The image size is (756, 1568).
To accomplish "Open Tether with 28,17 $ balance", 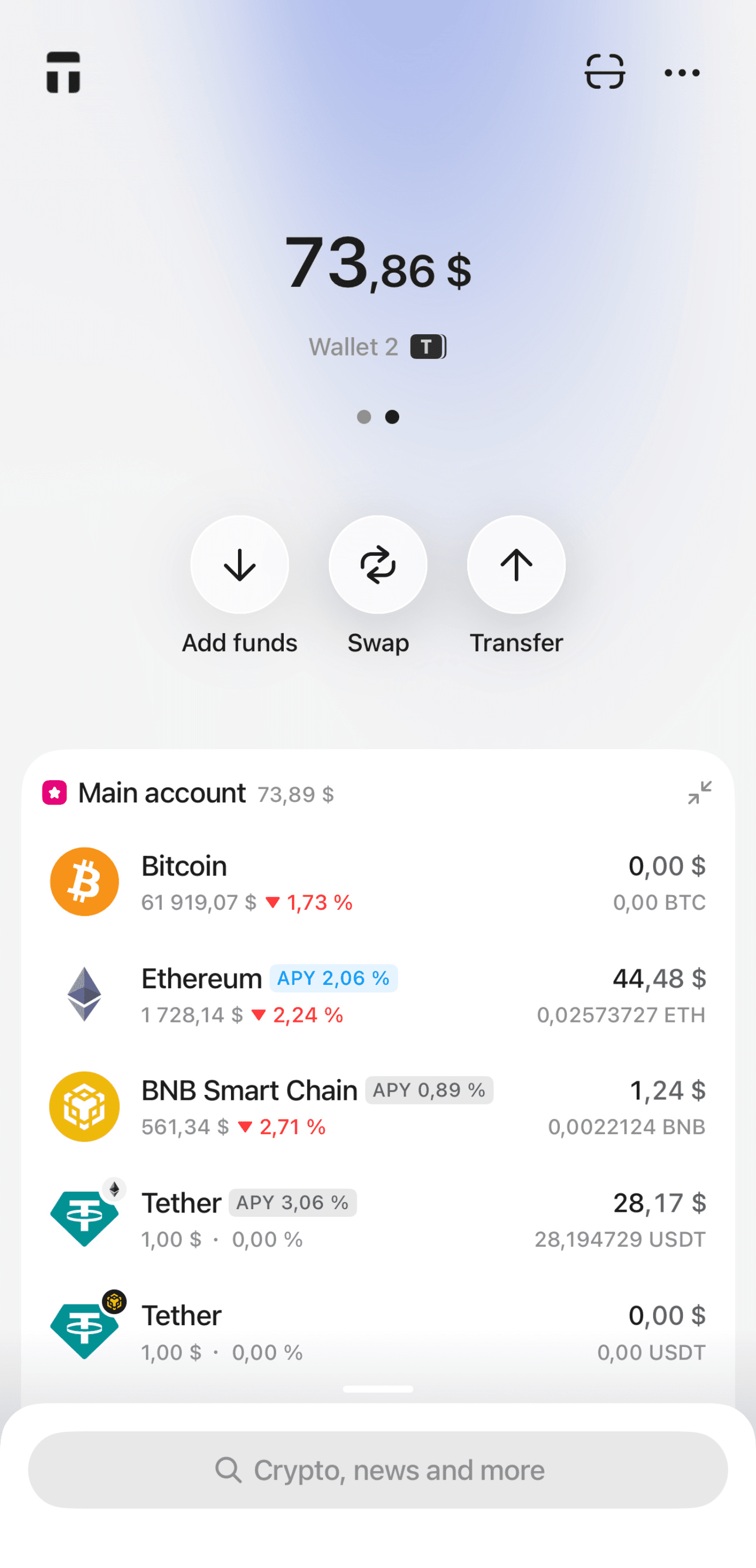I will pos(377,1220).
